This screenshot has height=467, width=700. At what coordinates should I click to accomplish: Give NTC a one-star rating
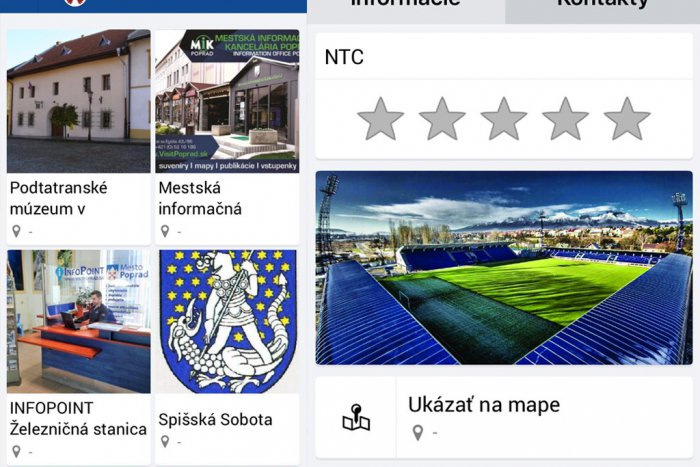click(x=380, y=119)
